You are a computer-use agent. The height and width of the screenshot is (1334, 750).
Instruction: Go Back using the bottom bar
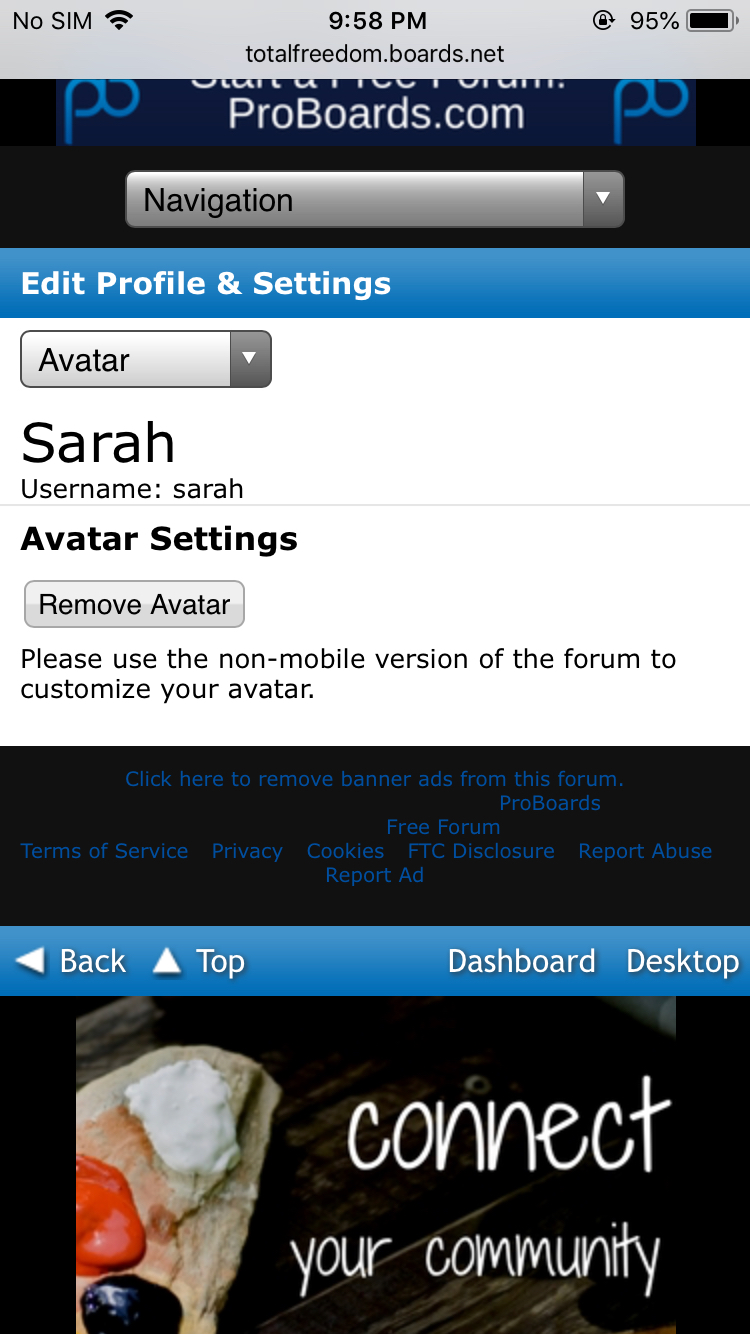pyautogui.click(x=71, y=961)
